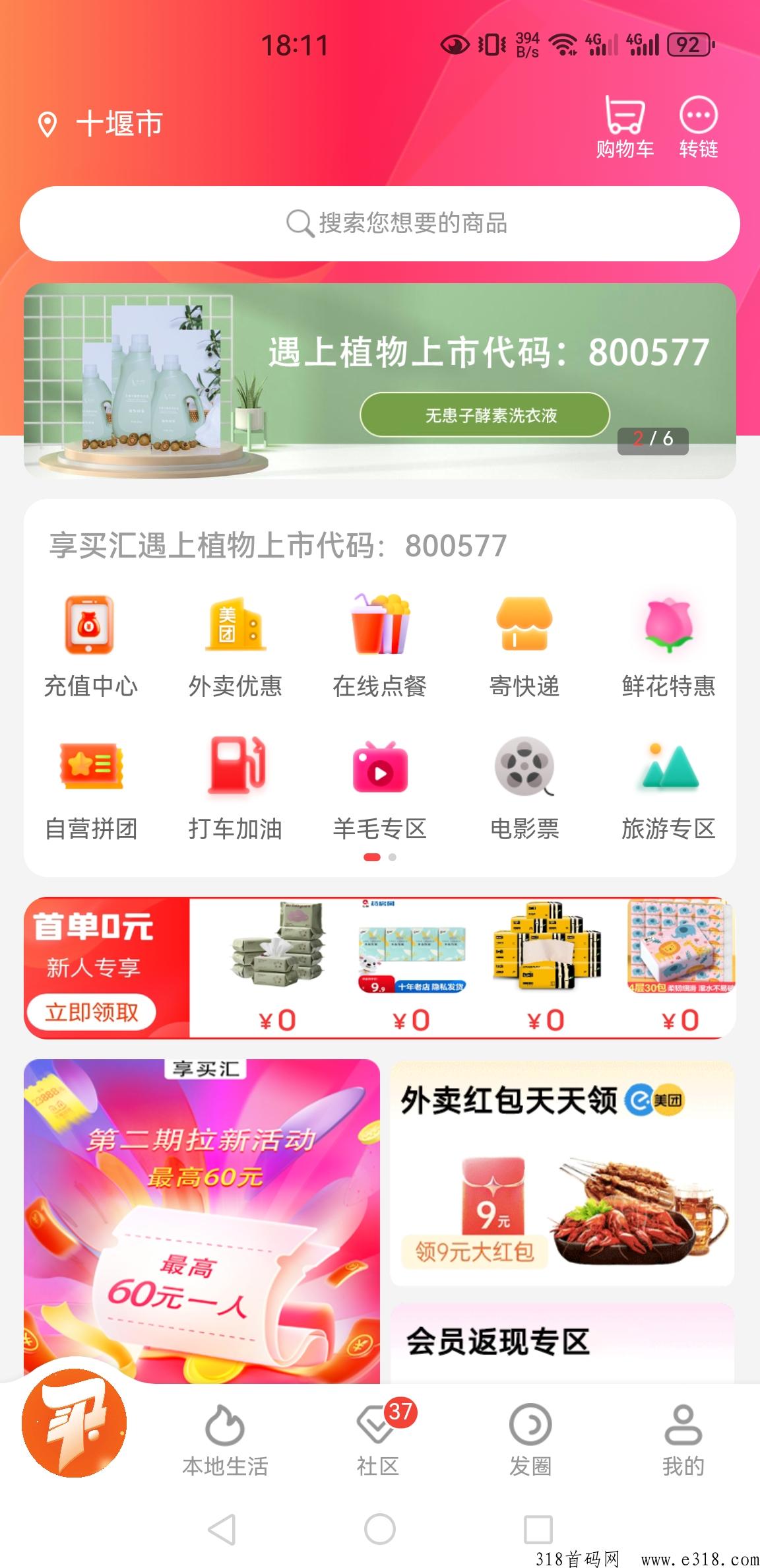
Task: Go to 寄快递 express delivery
Action: [x=524, y=647]
